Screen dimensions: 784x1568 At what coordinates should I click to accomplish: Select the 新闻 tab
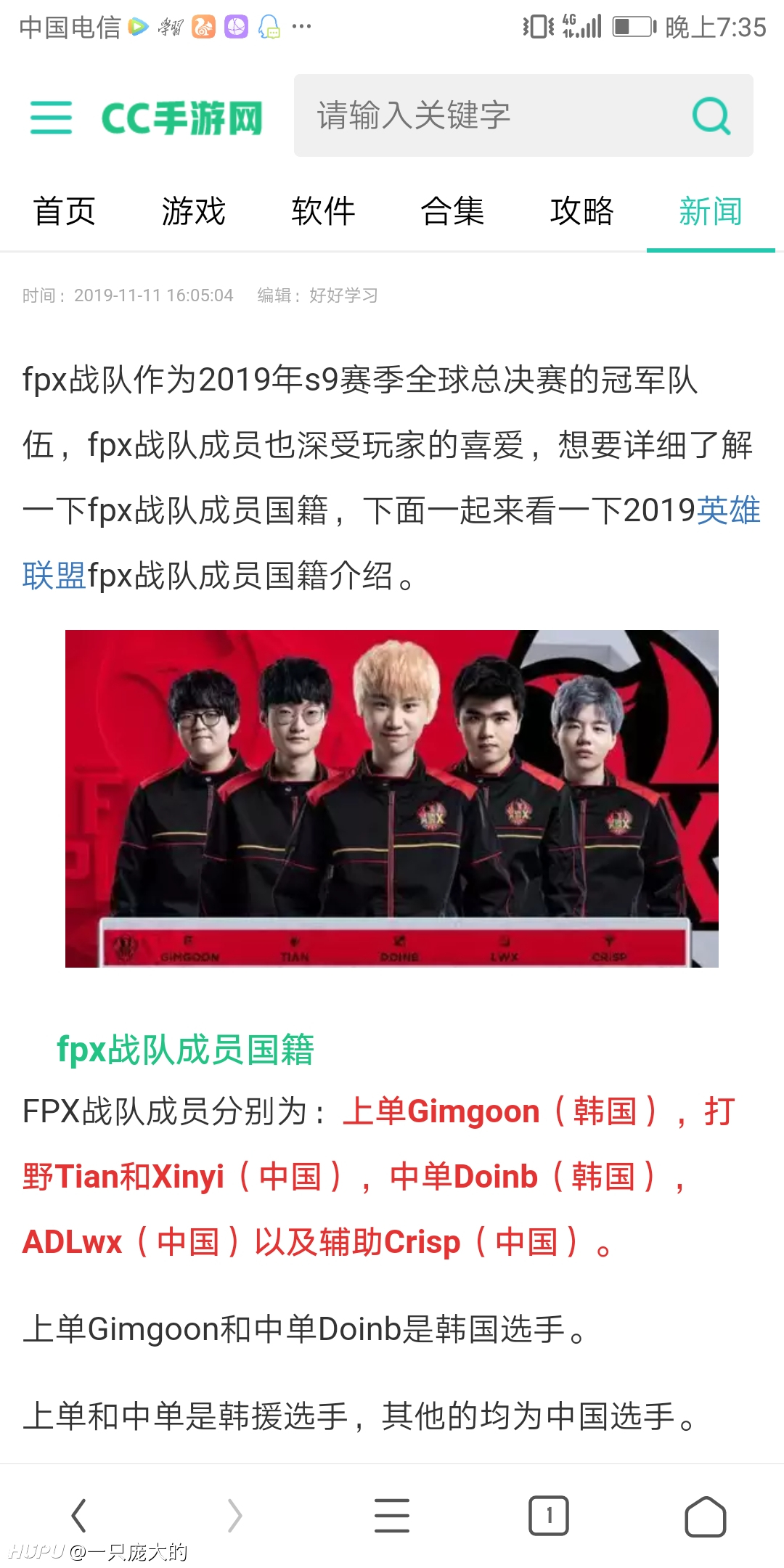pos(711,211)
